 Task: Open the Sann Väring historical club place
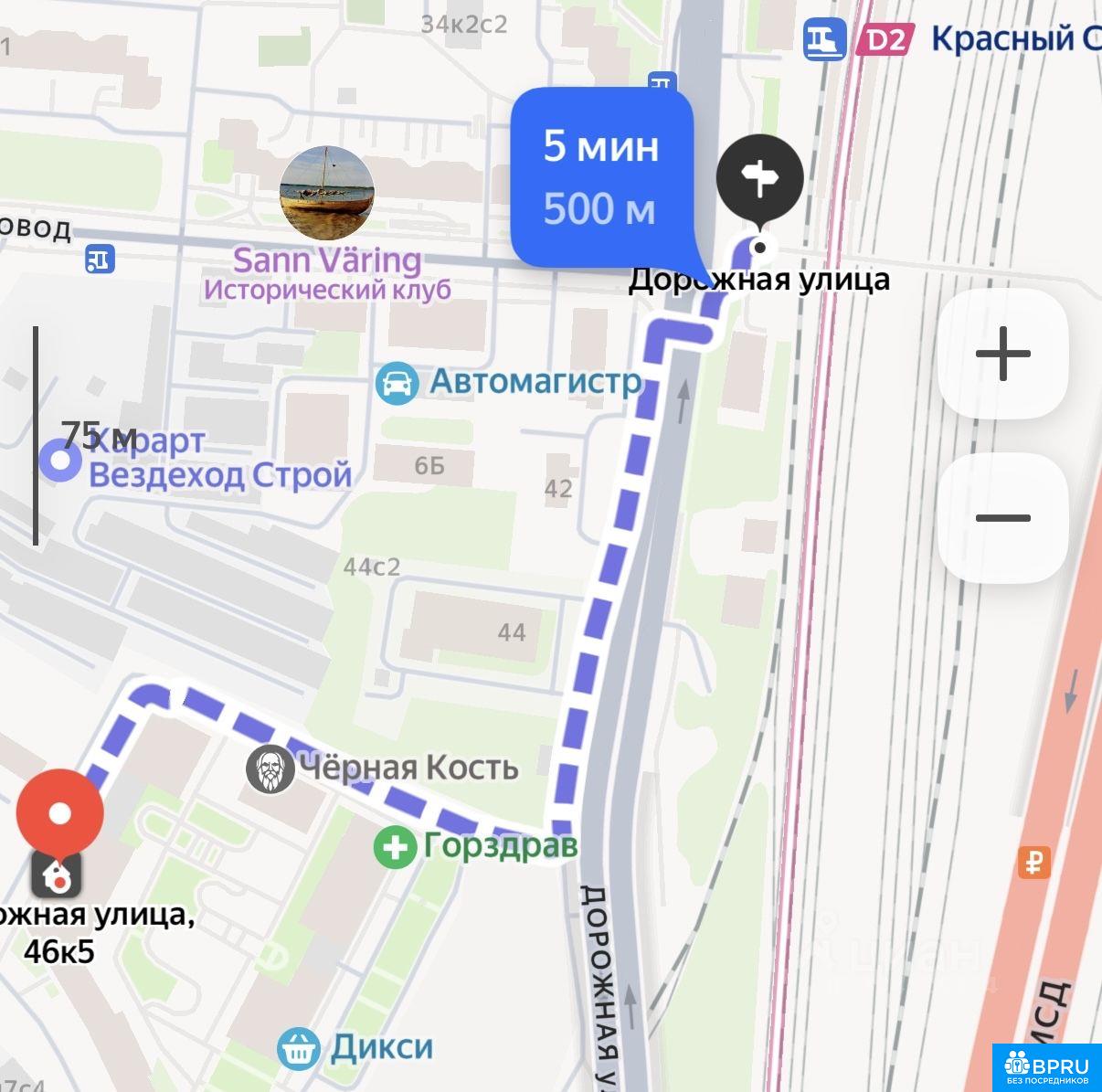pos(326,193)
